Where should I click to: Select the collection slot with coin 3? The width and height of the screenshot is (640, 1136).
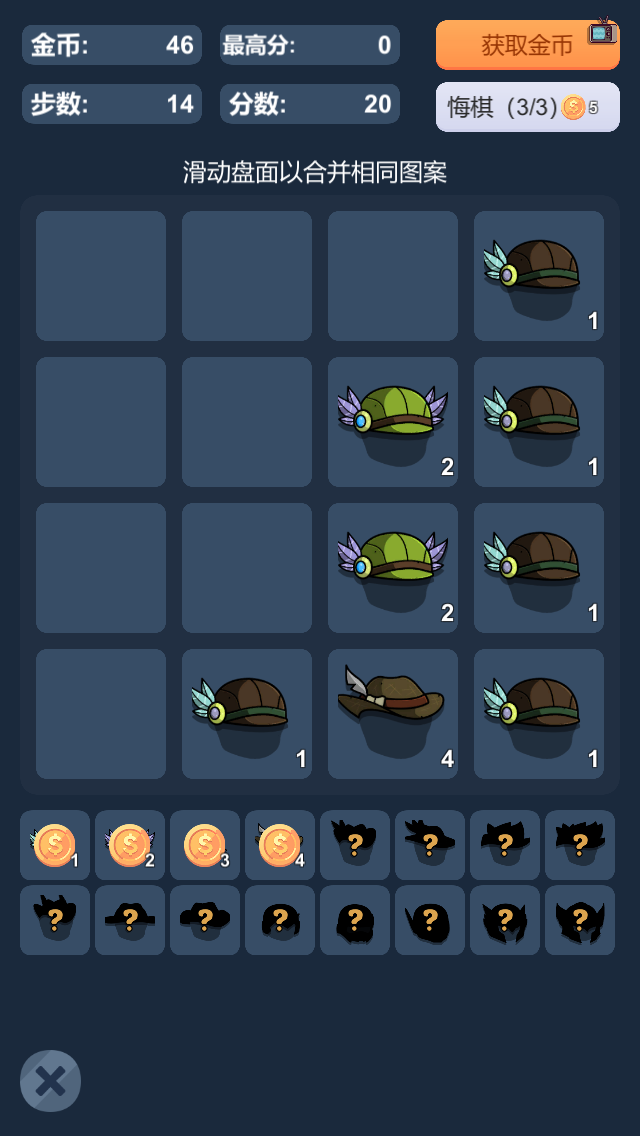205,845
